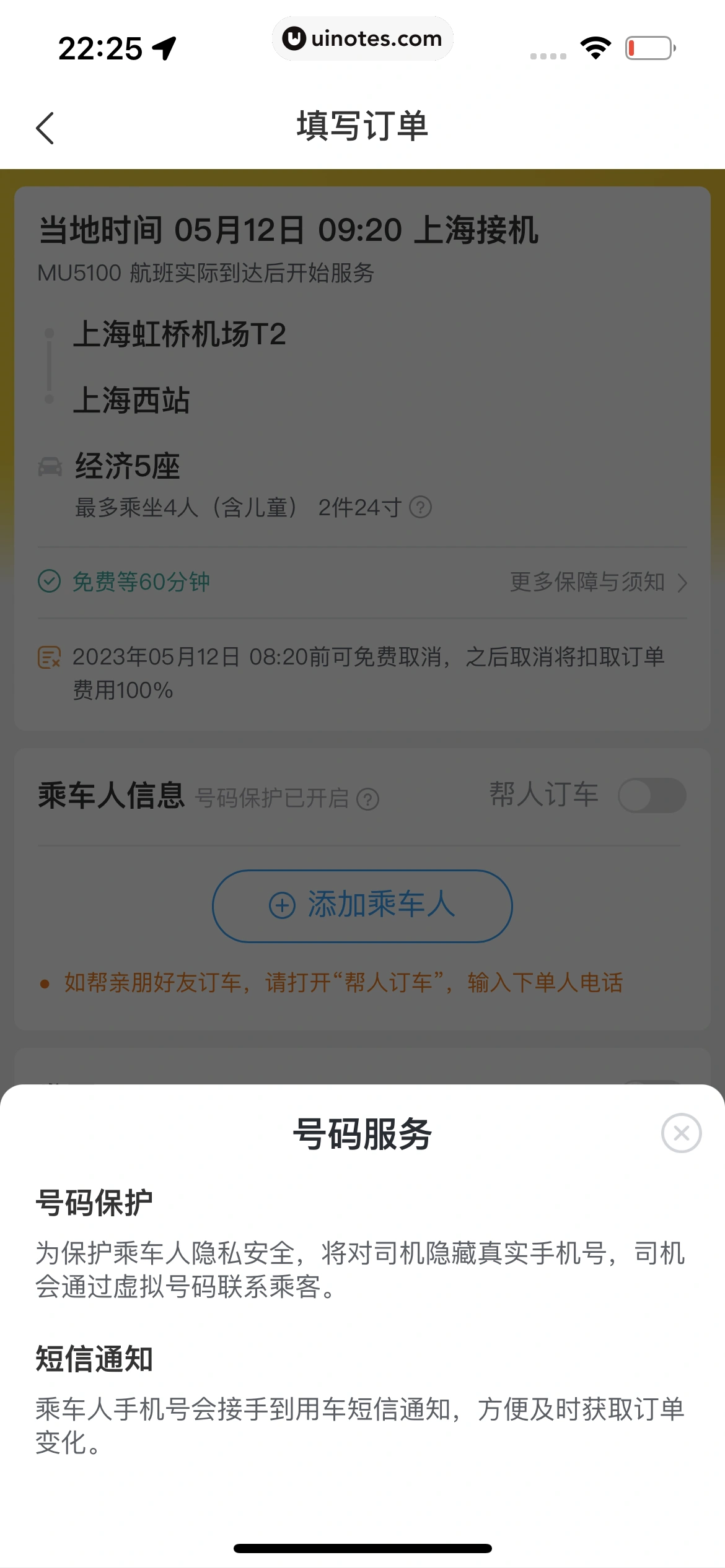Open help icon beside 号码保护已开启
The height and width of the screenshot is (1568, 725).
click(368, 799)
